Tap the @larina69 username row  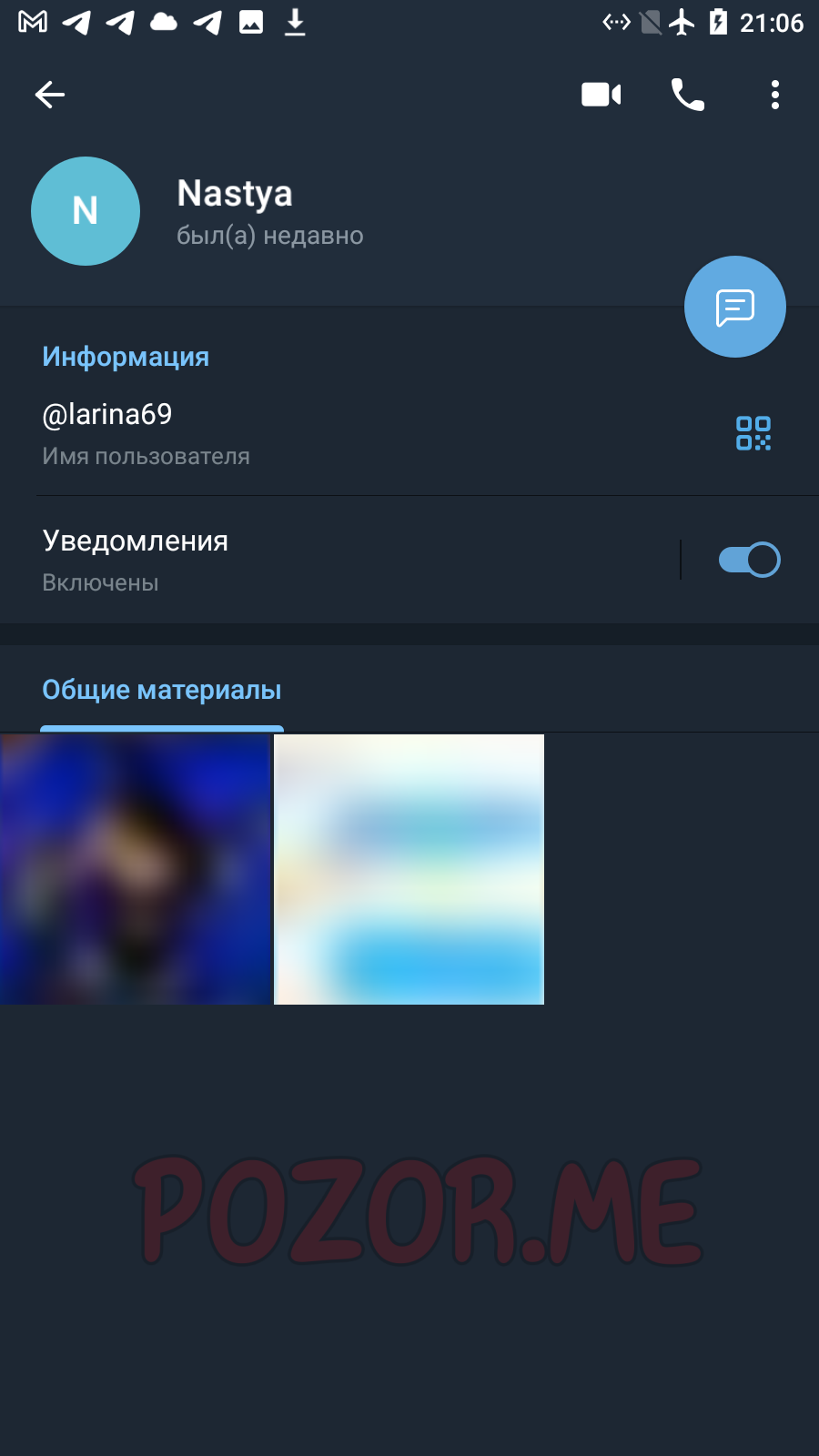[x=364, y=433]
